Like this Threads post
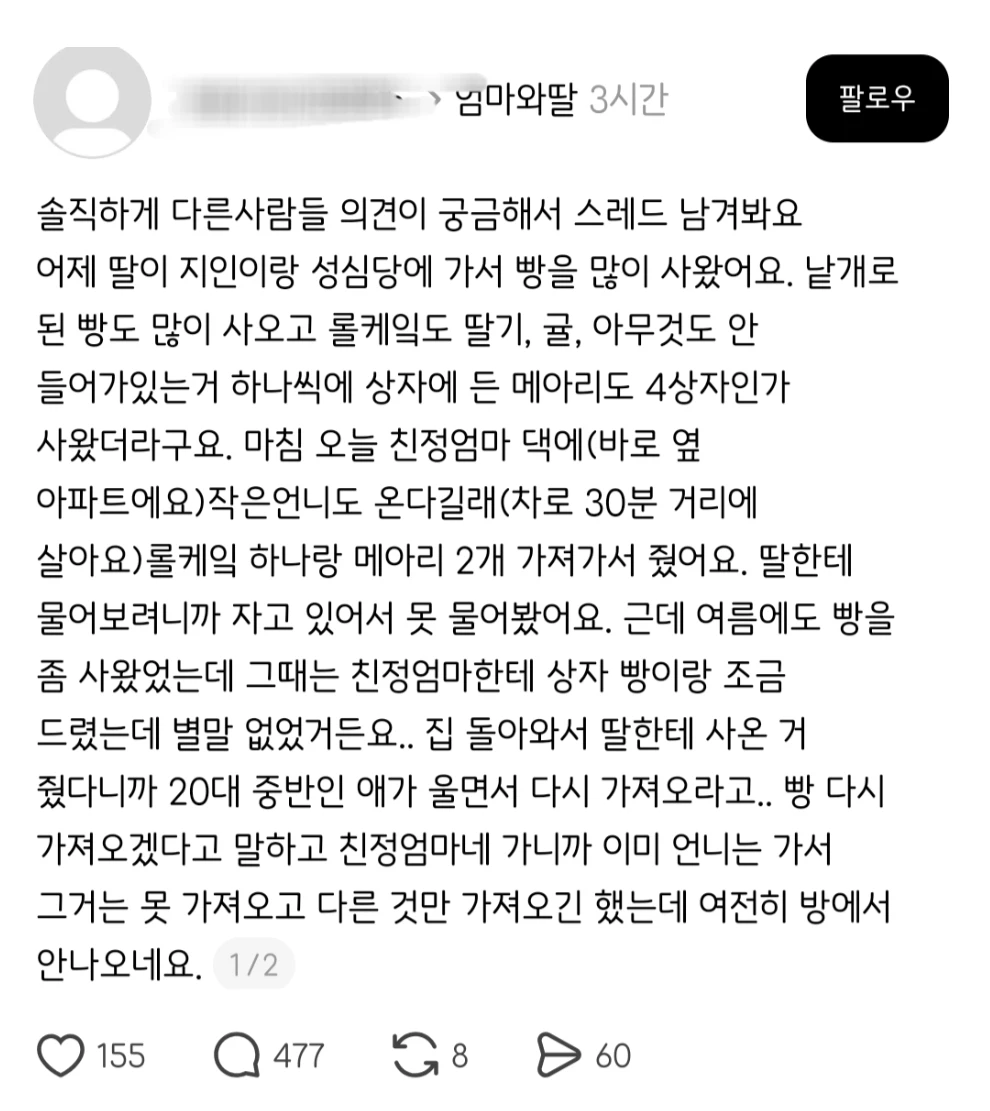This screenshot has height=1111, width=990. [61, 1055]
